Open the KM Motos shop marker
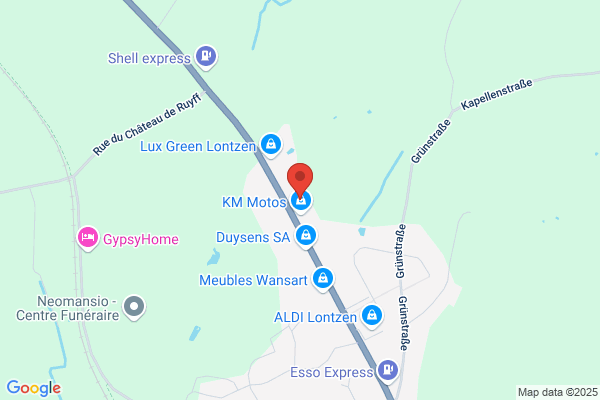The height and width of the screenshot is (400, 600). pos(301,202)
